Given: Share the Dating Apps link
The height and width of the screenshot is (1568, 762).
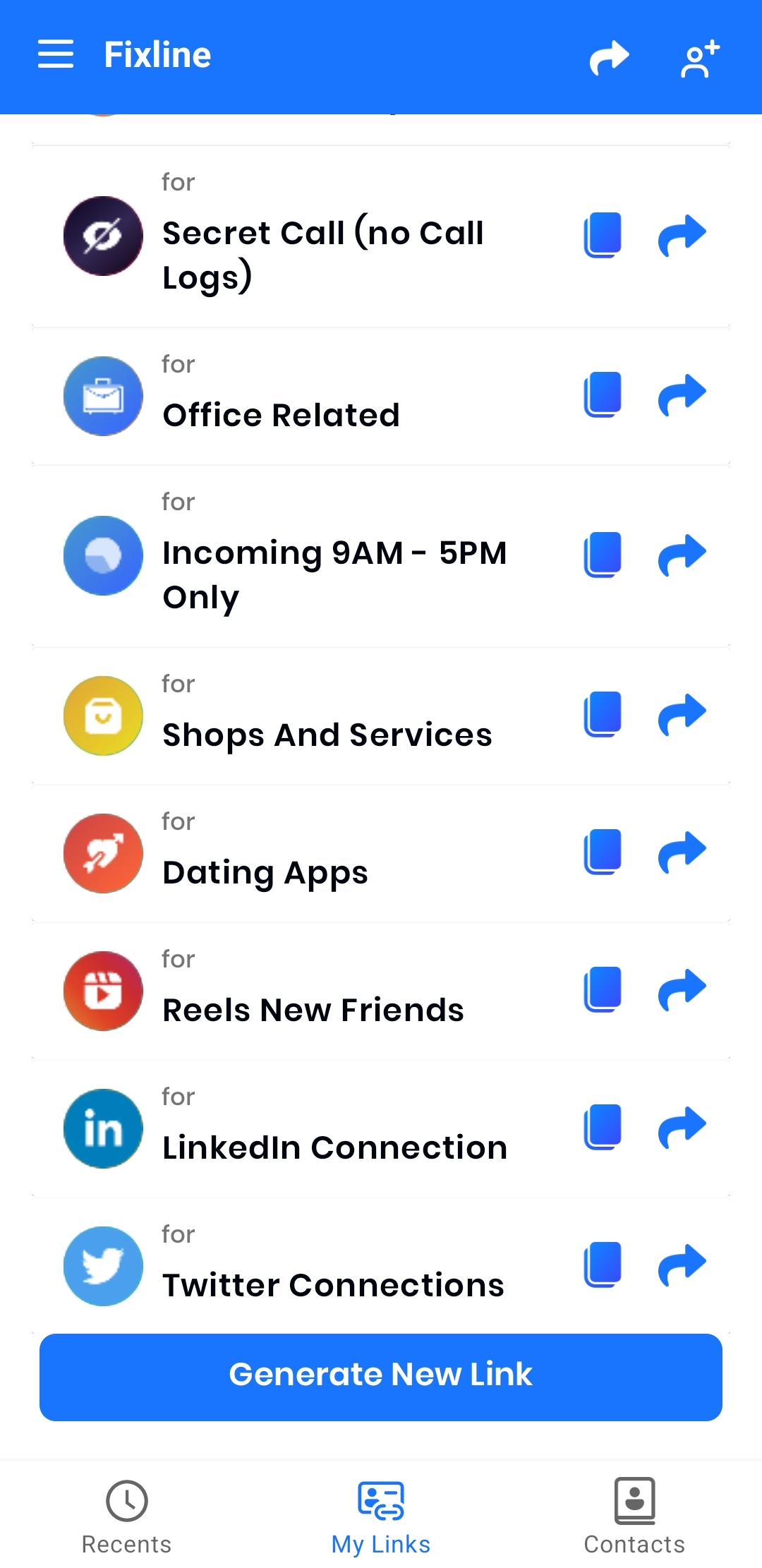Looking at the screenshot, I should click(682, 852).
